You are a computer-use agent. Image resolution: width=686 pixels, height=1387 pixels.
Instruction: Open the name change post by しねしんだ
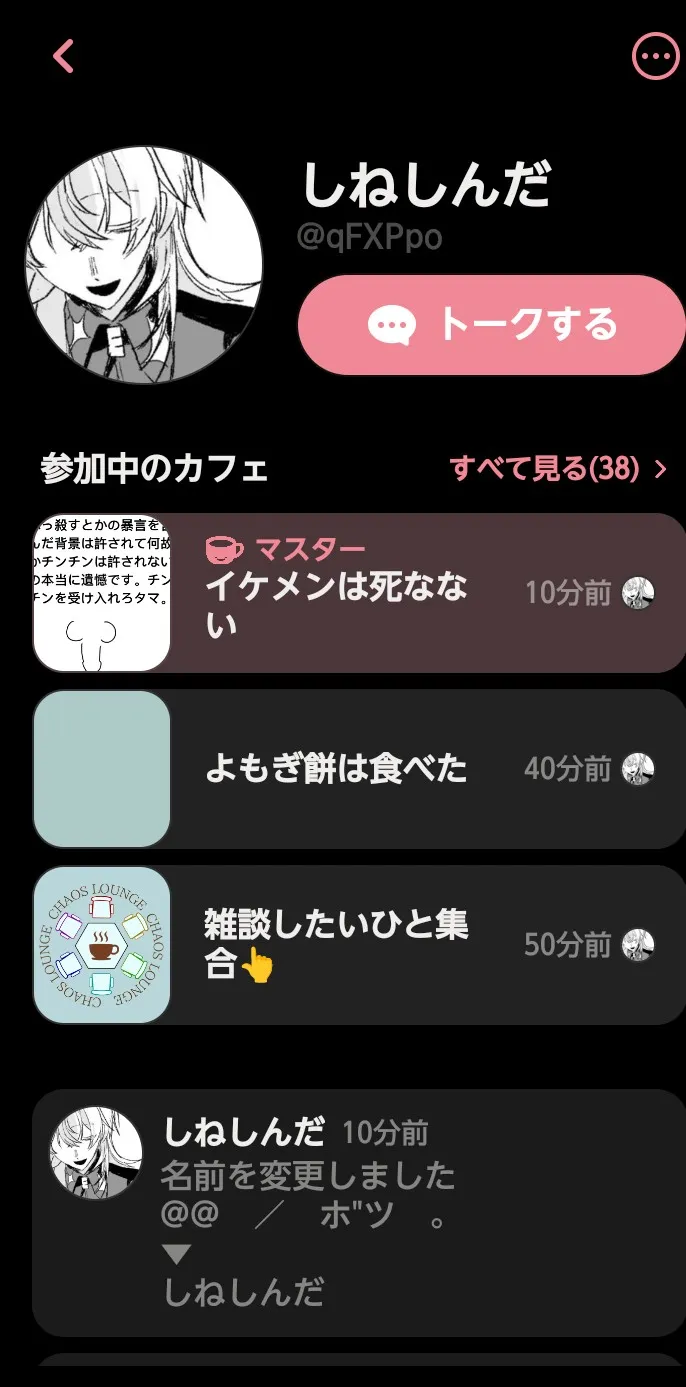coord(359,1213)
